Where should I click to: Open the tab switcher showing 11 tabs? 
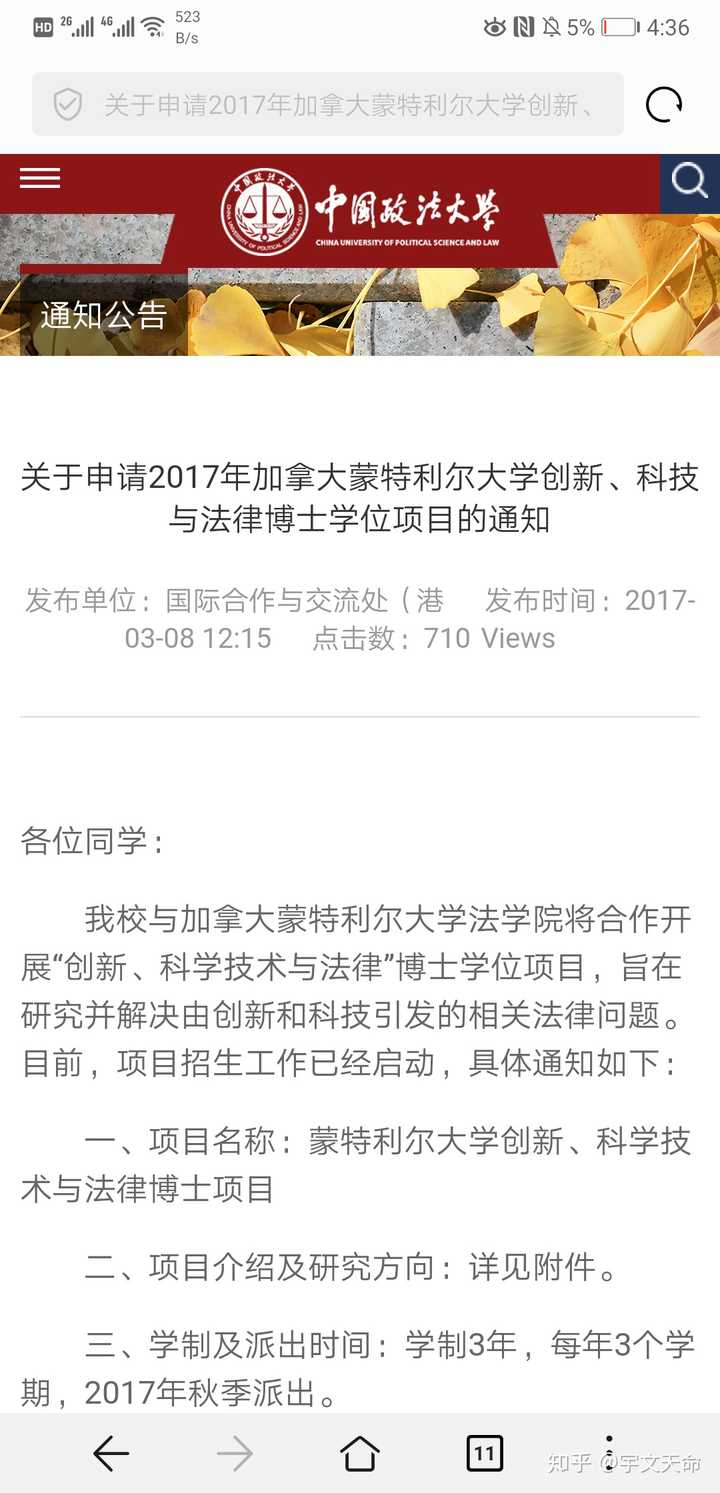point(485,1453)
